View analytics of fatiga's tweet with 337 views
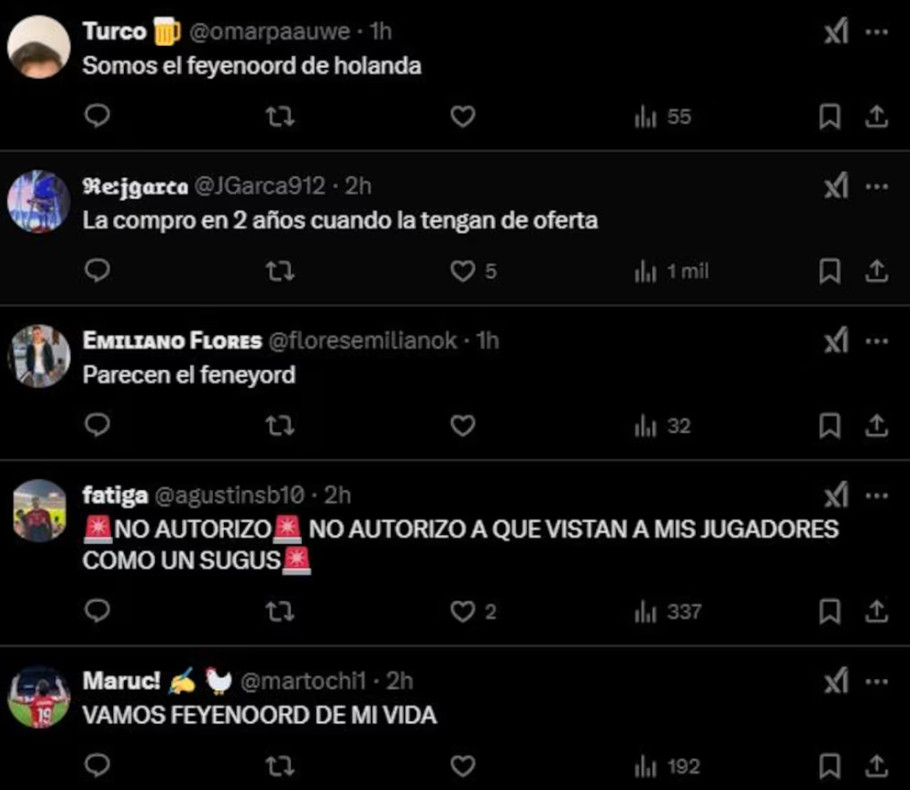Screen dimensions: 910x790 (x=668, y=611)
